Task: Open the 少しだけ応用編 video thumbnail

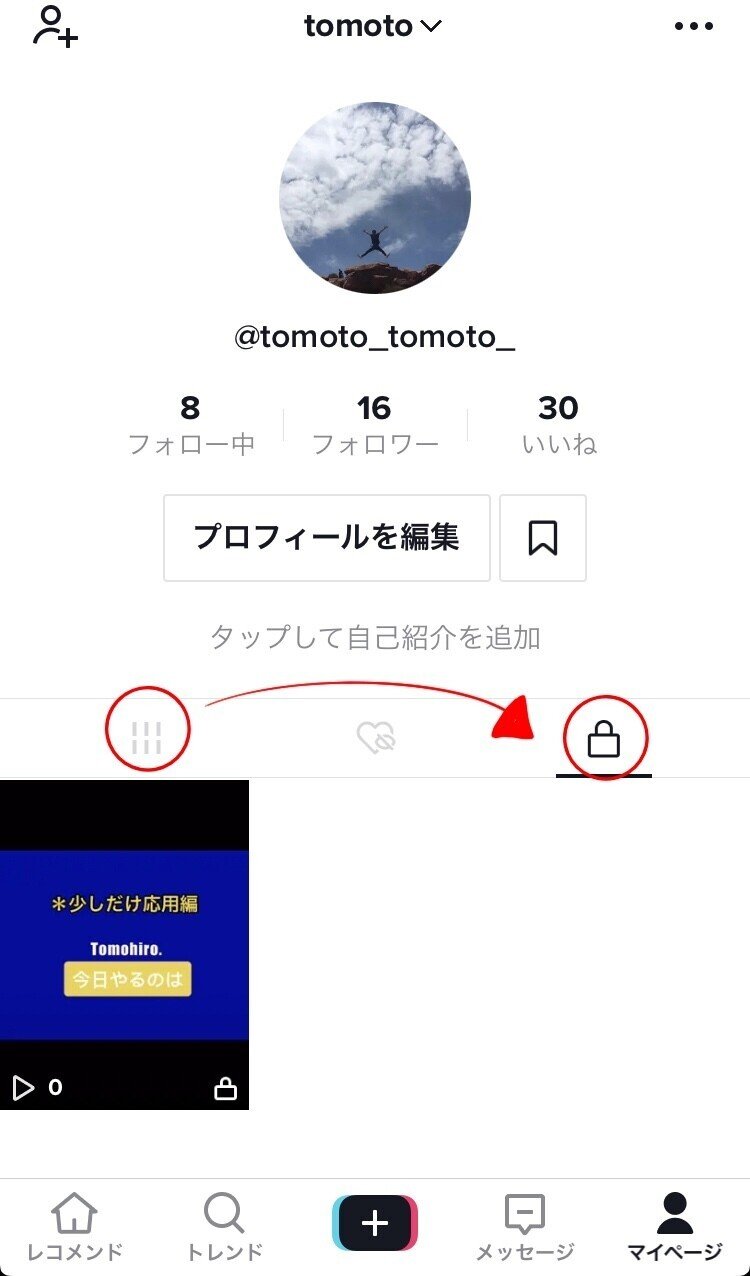Action: click(124, 942)
